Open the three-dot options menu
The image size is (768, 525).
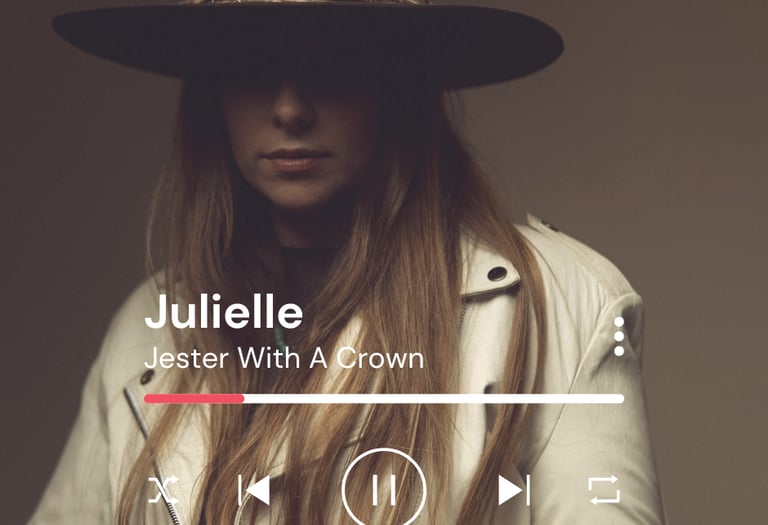(x=619, y=337)
